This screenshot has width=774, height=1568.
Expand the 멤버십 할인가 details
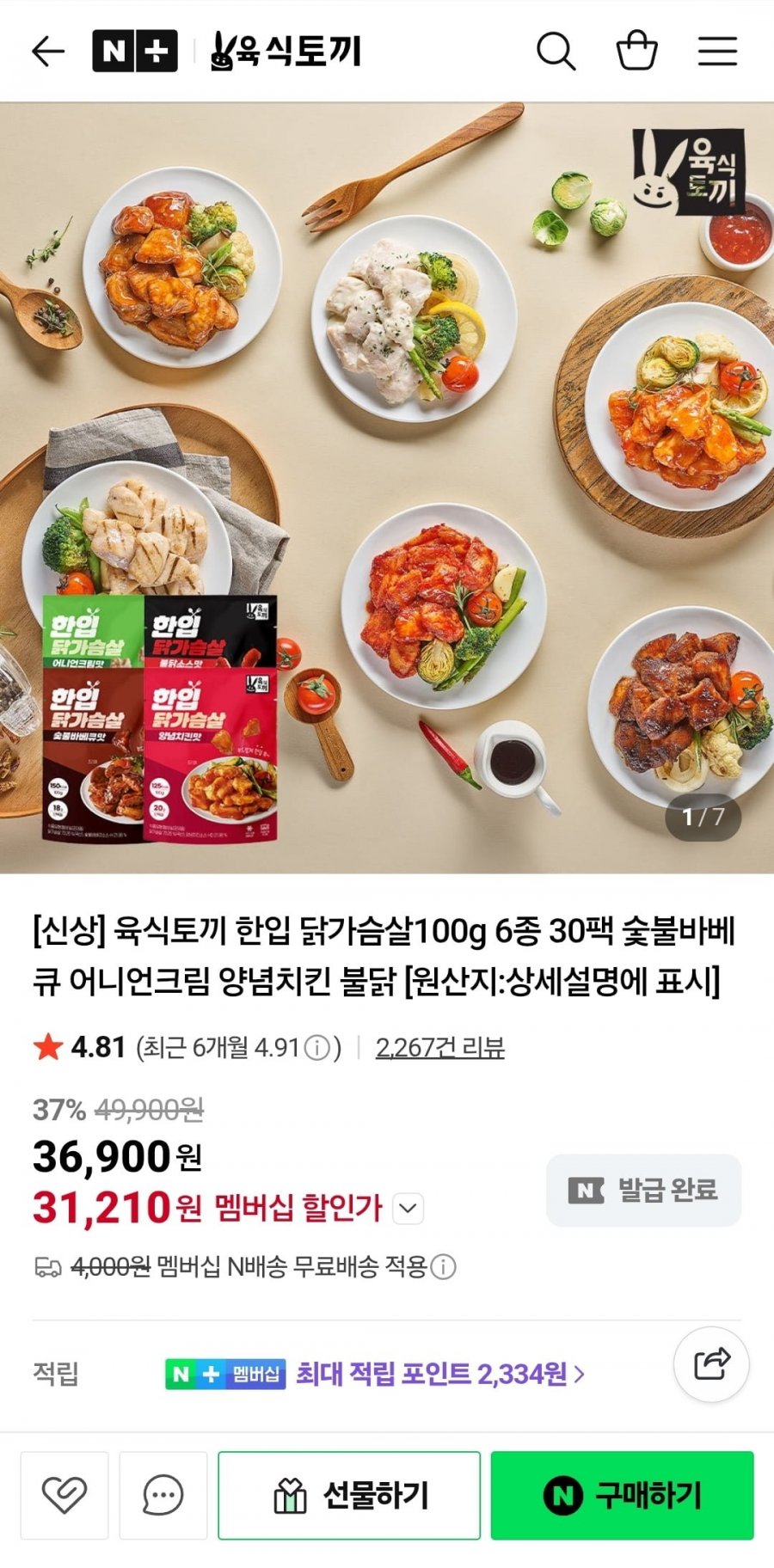408,1208
